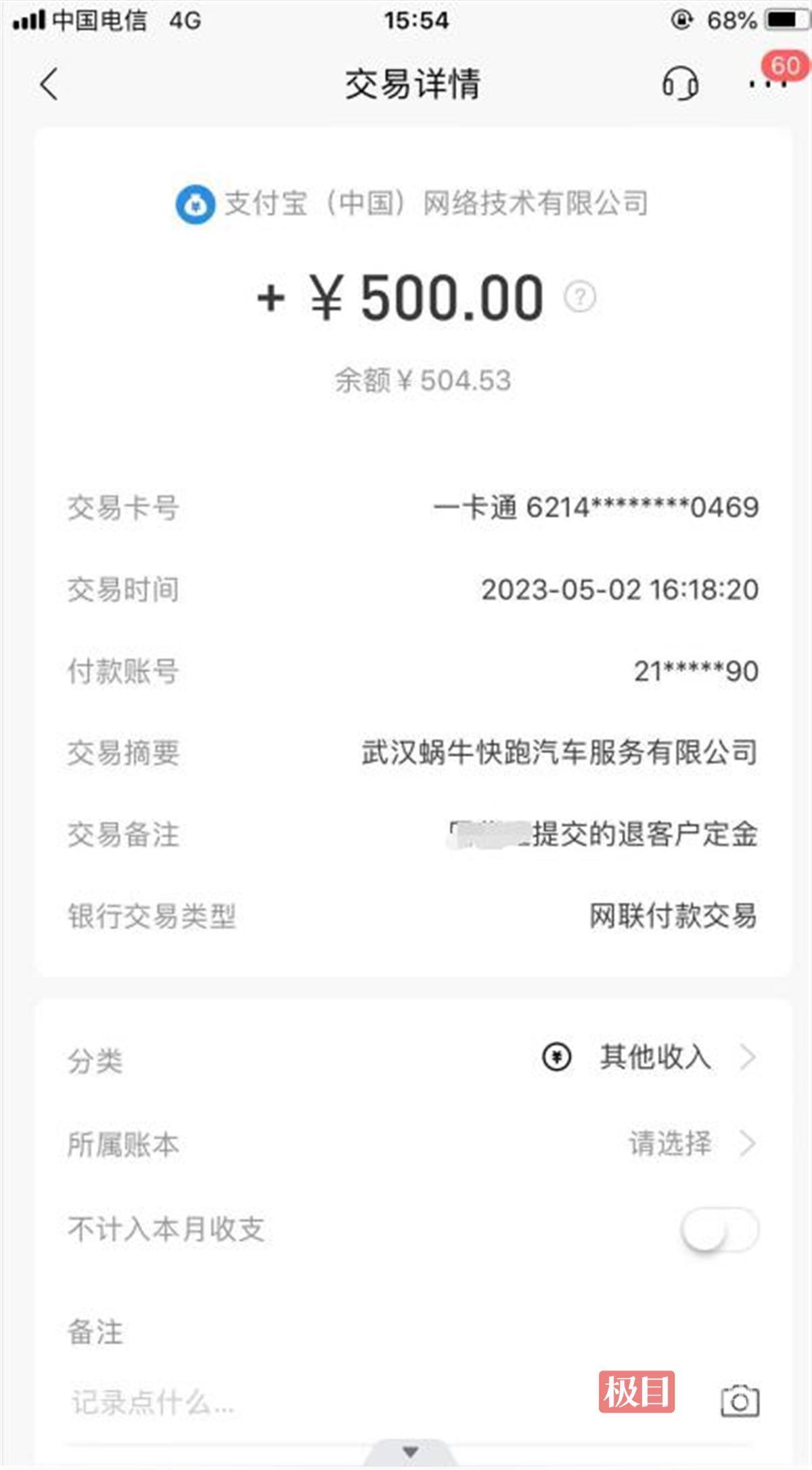Tap the 记录点什么 note field
812x1470 pixels.
click(x=271, y=1402)
